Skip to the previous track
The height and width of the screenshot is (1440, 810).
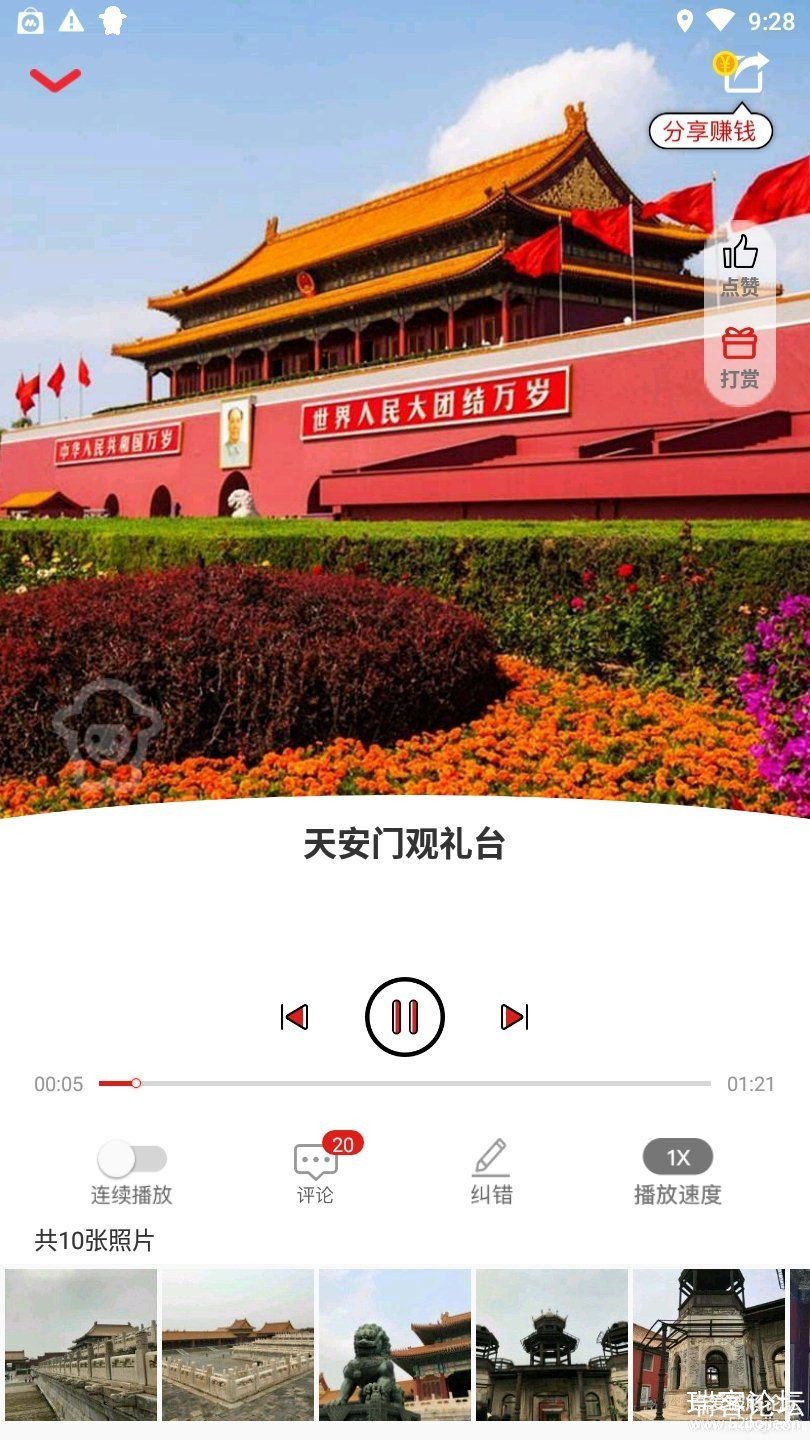point(294,1017)
